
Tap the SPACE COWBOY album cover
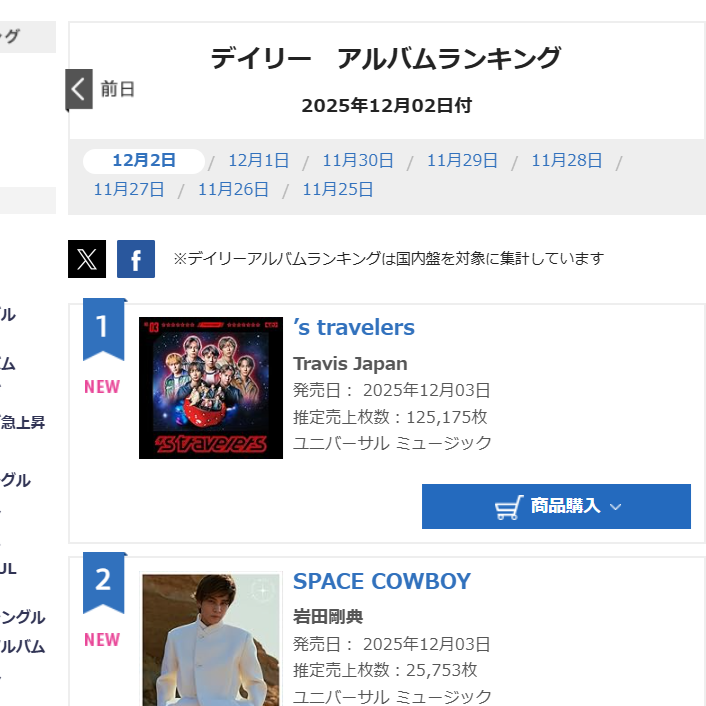click(211, 640)
